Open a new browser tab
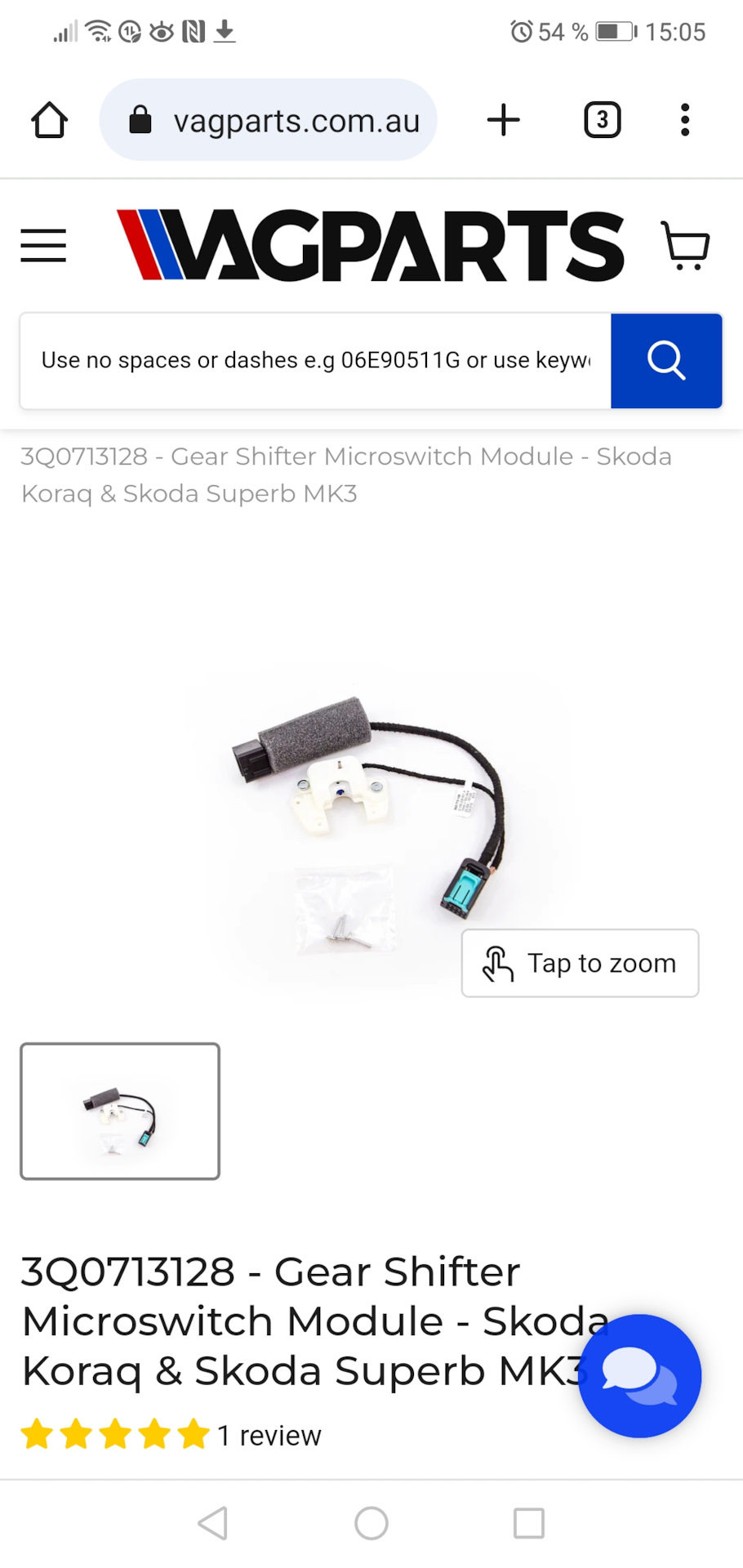The image size is (743, 1568). (x=503, y=120)
